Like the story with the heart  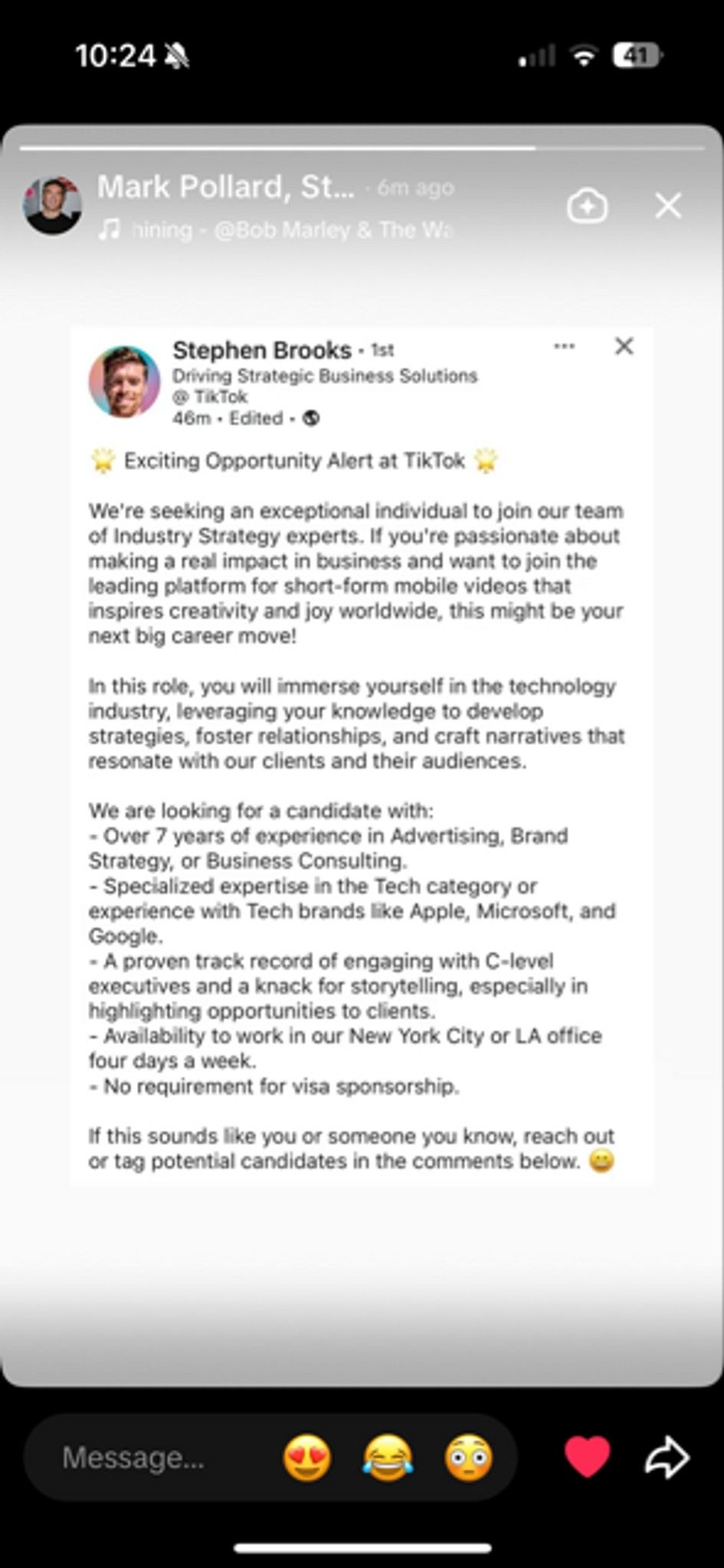pyautogui.click(x=588, y=1457)
